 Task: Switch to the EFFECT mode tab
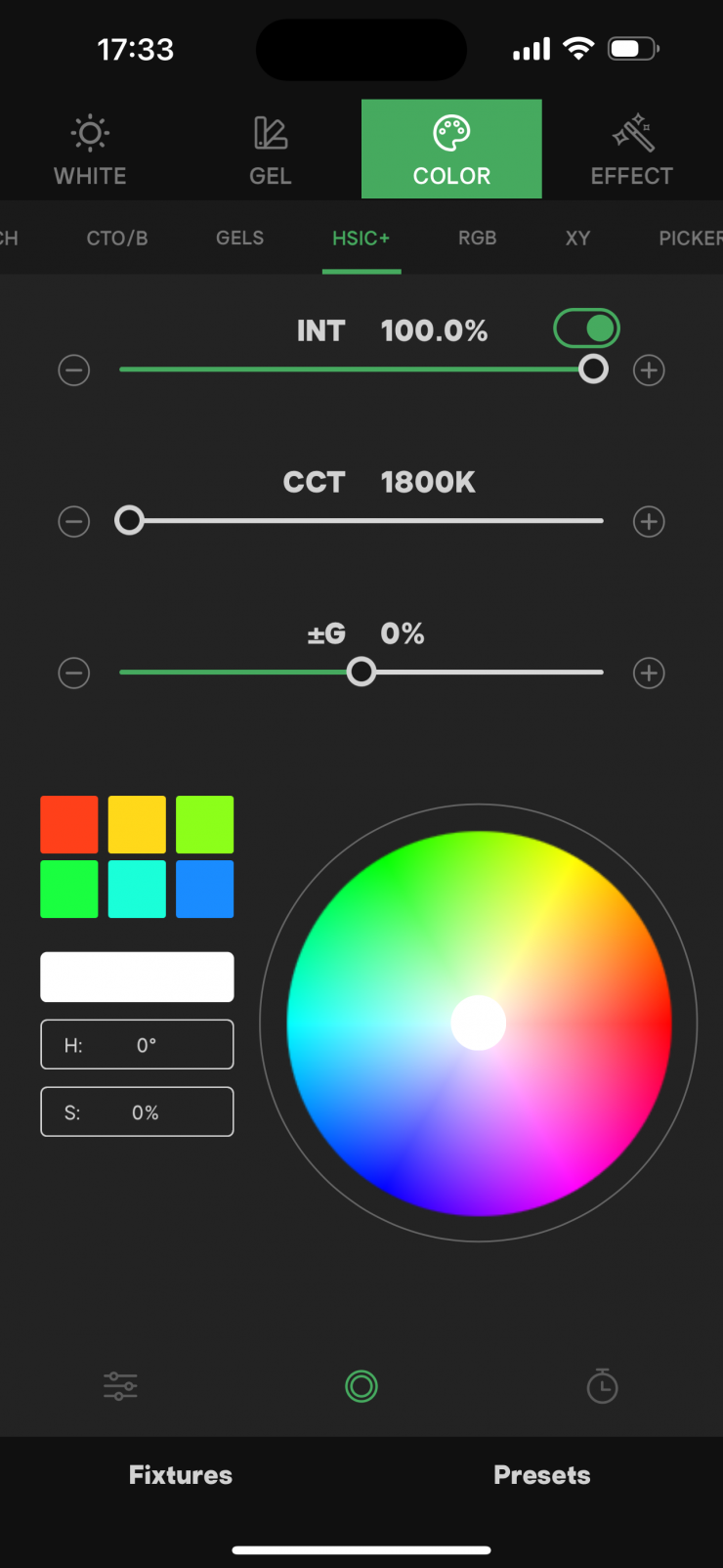(631, 150)
